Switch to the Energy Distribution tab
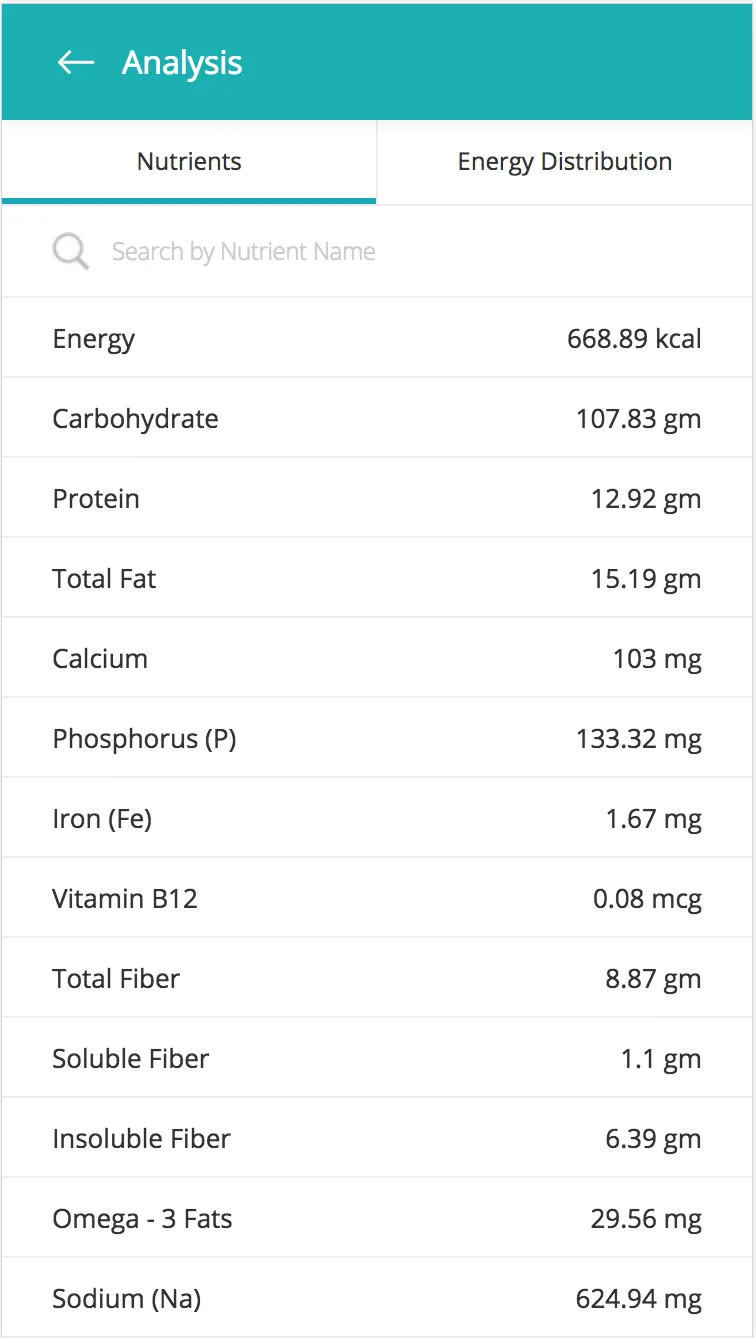 point(565,162)
